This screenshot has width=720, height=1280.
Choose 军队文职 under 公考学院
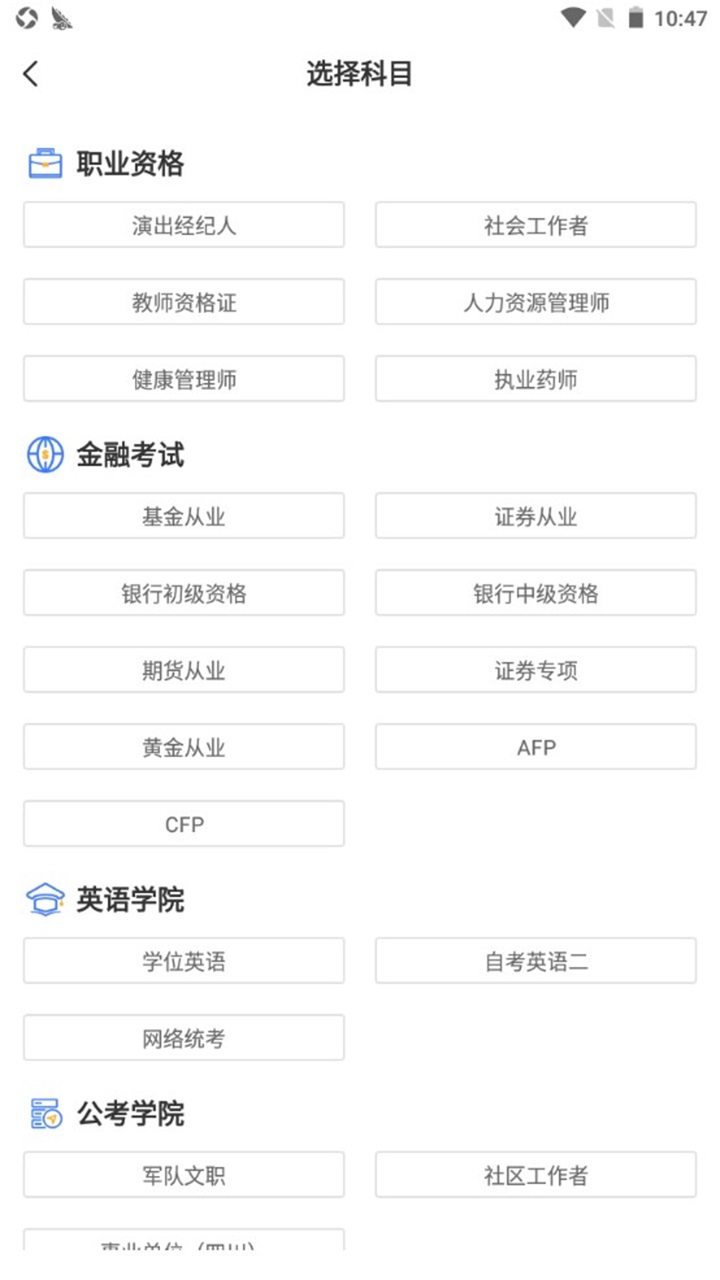tap(183, 1175)
